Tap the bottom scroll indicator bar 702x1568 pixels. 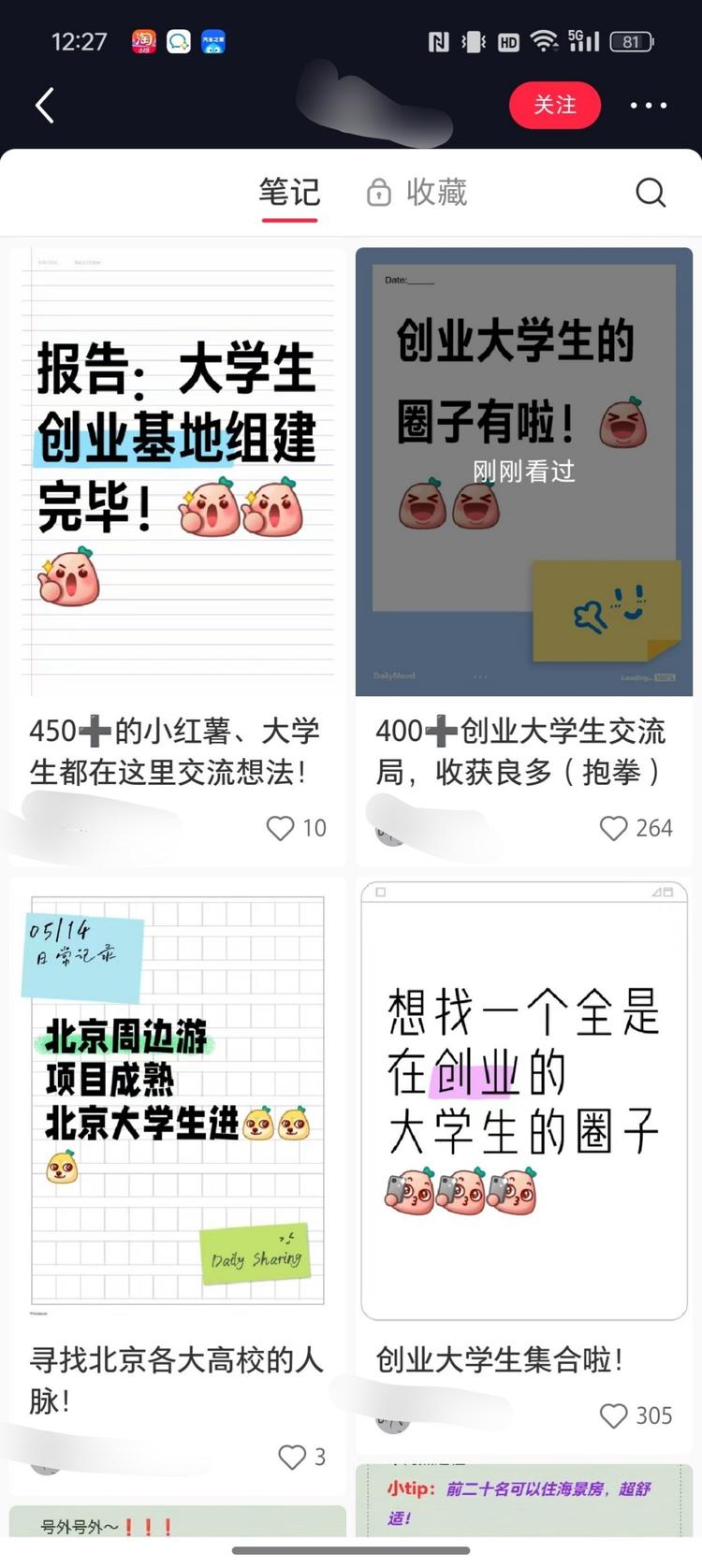point(351,1554)
